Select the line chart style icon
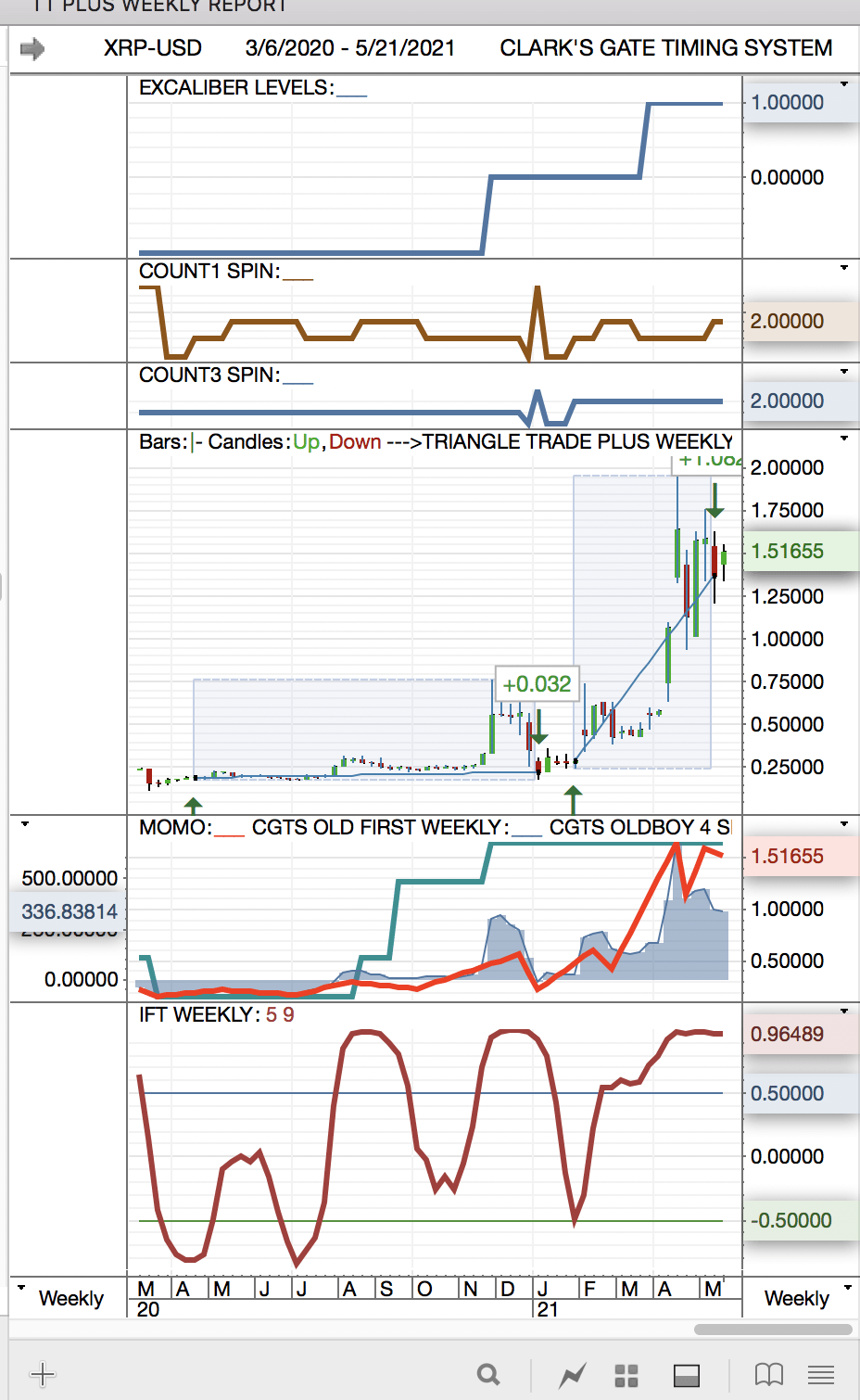This screenshot has height=1400, width=860. coord(573,1375)
